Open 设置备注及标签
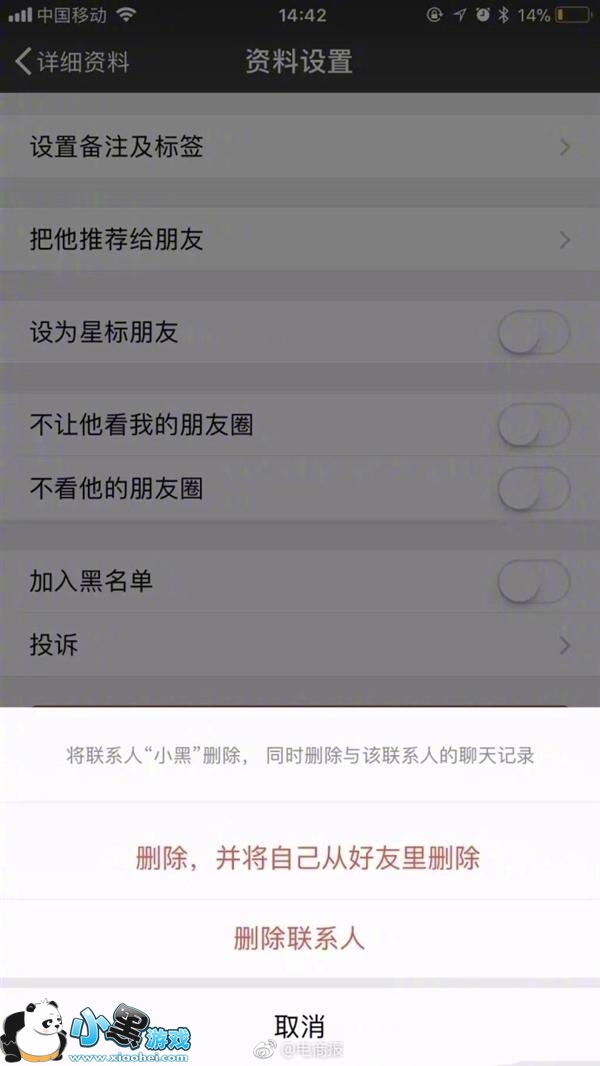The image size is (600, 1066). pyautogui.click(x=300, y=147)
